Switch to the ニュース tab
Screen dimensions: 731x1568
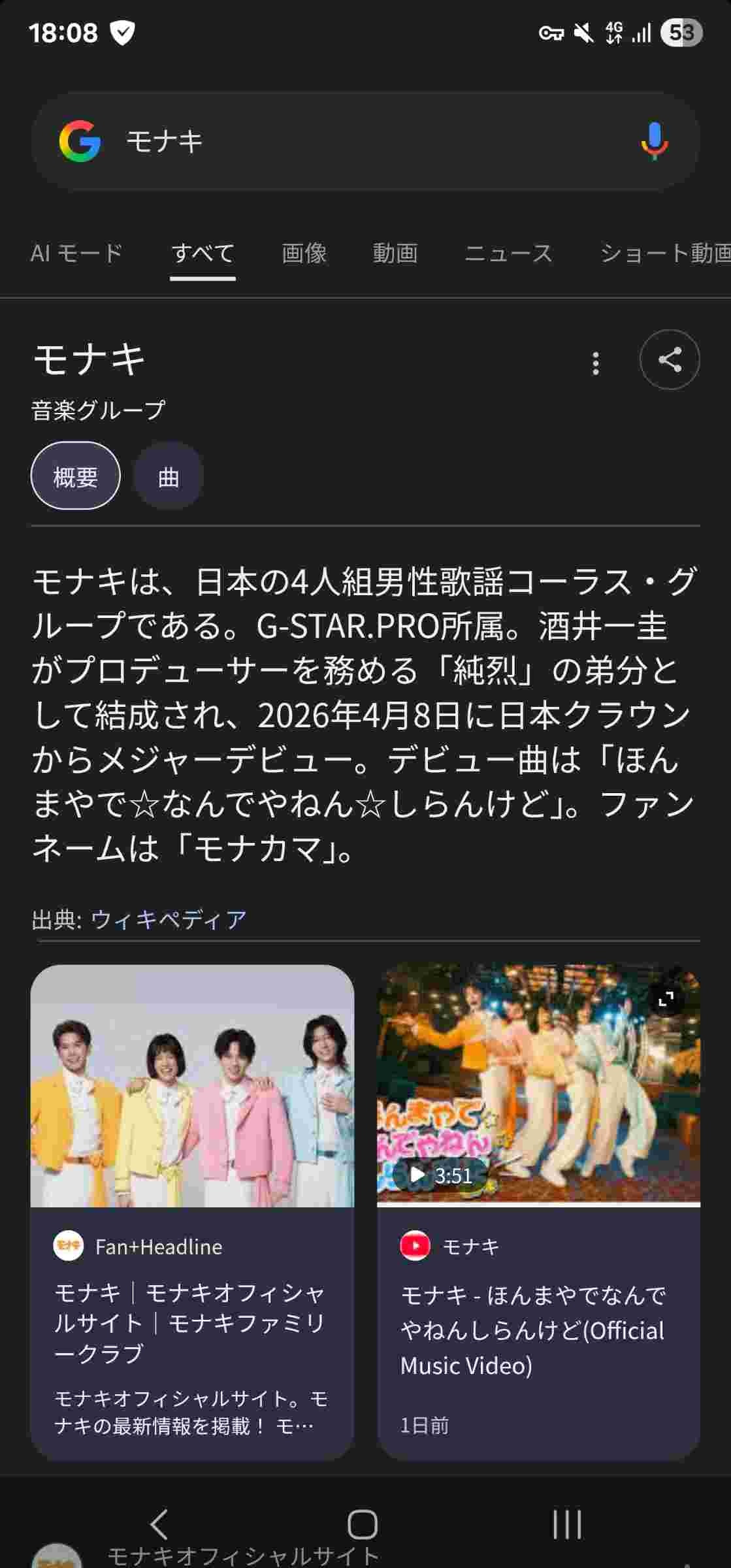[x=508, y=253]
